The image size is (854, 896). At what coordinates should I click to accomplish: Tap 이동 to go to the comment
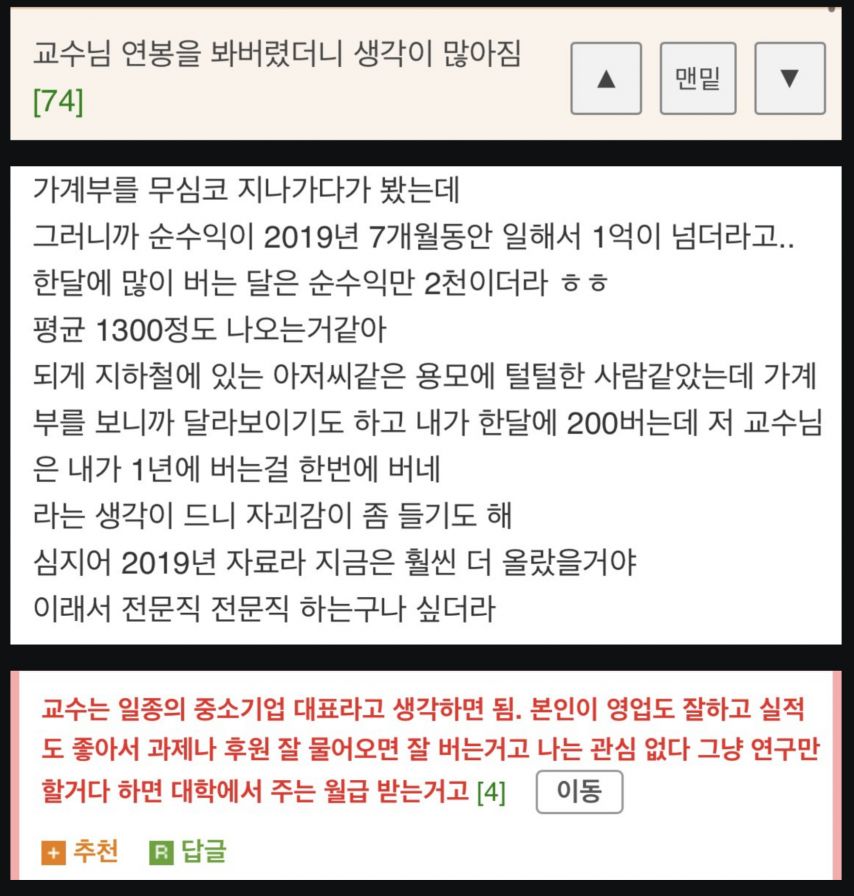coord(579,793)
